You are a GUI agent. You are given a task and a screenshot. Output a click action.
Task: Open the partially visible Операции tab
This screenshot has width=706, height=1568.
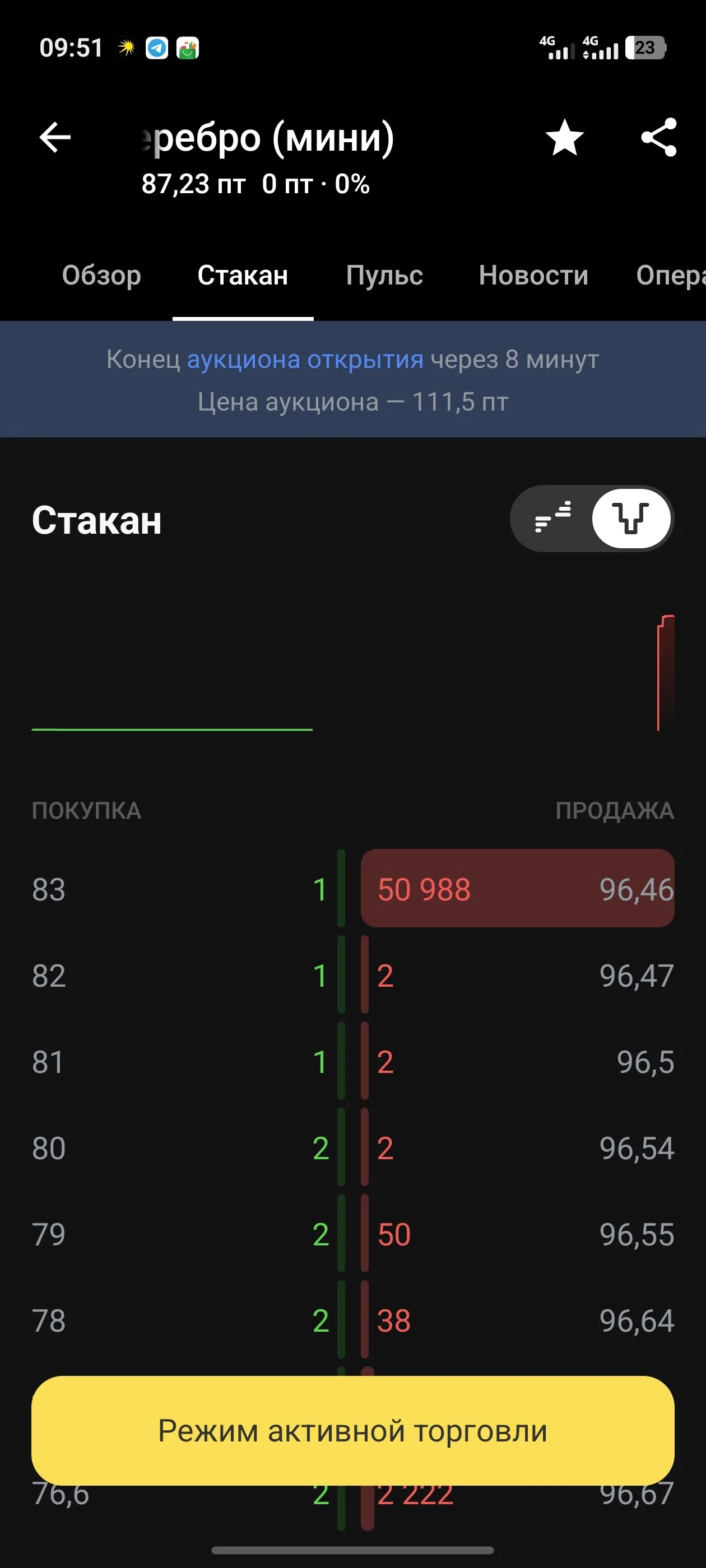(x=671, y=276)
